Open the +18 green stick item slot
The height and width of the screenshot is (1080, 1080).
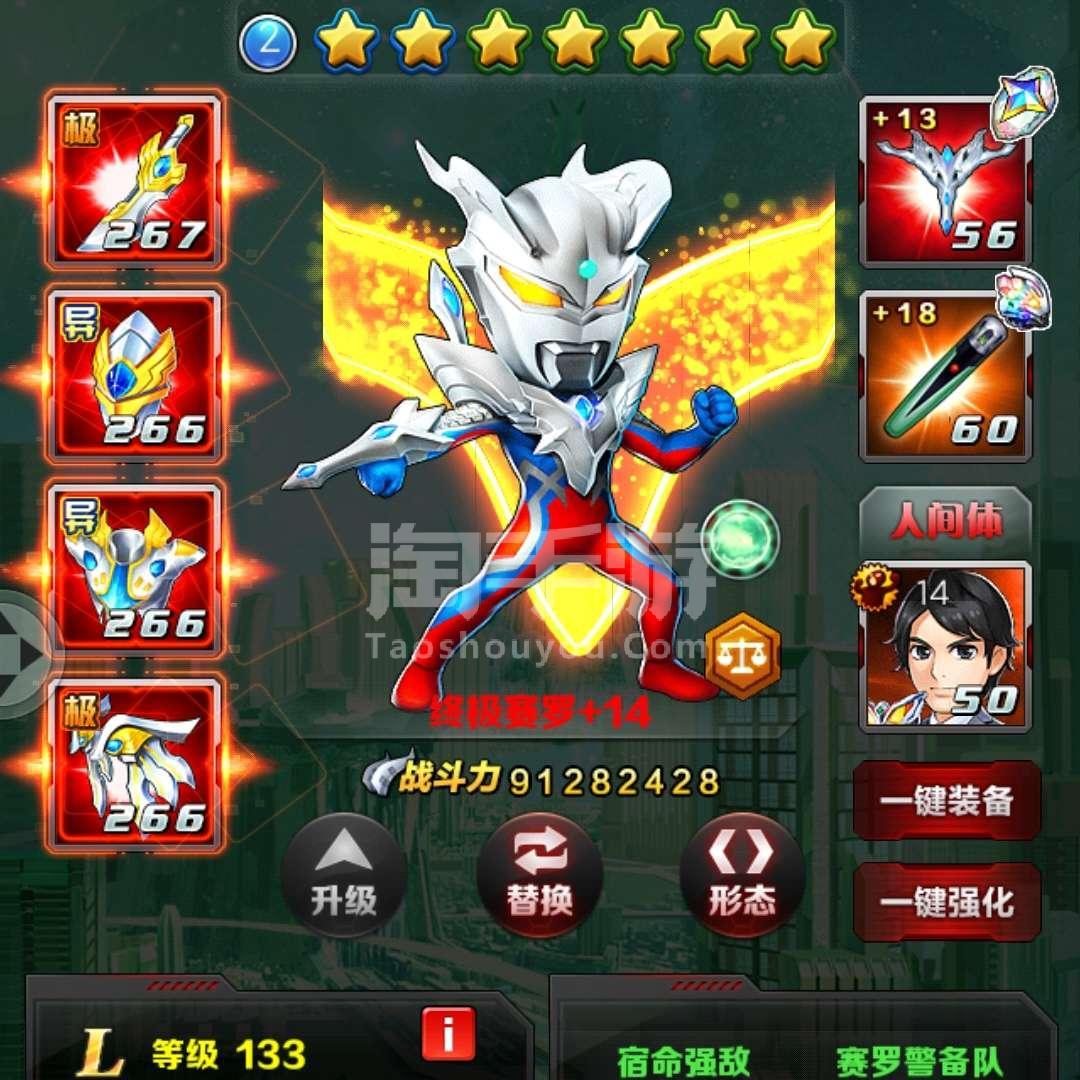pyautogui.click(x=945, y=376)
